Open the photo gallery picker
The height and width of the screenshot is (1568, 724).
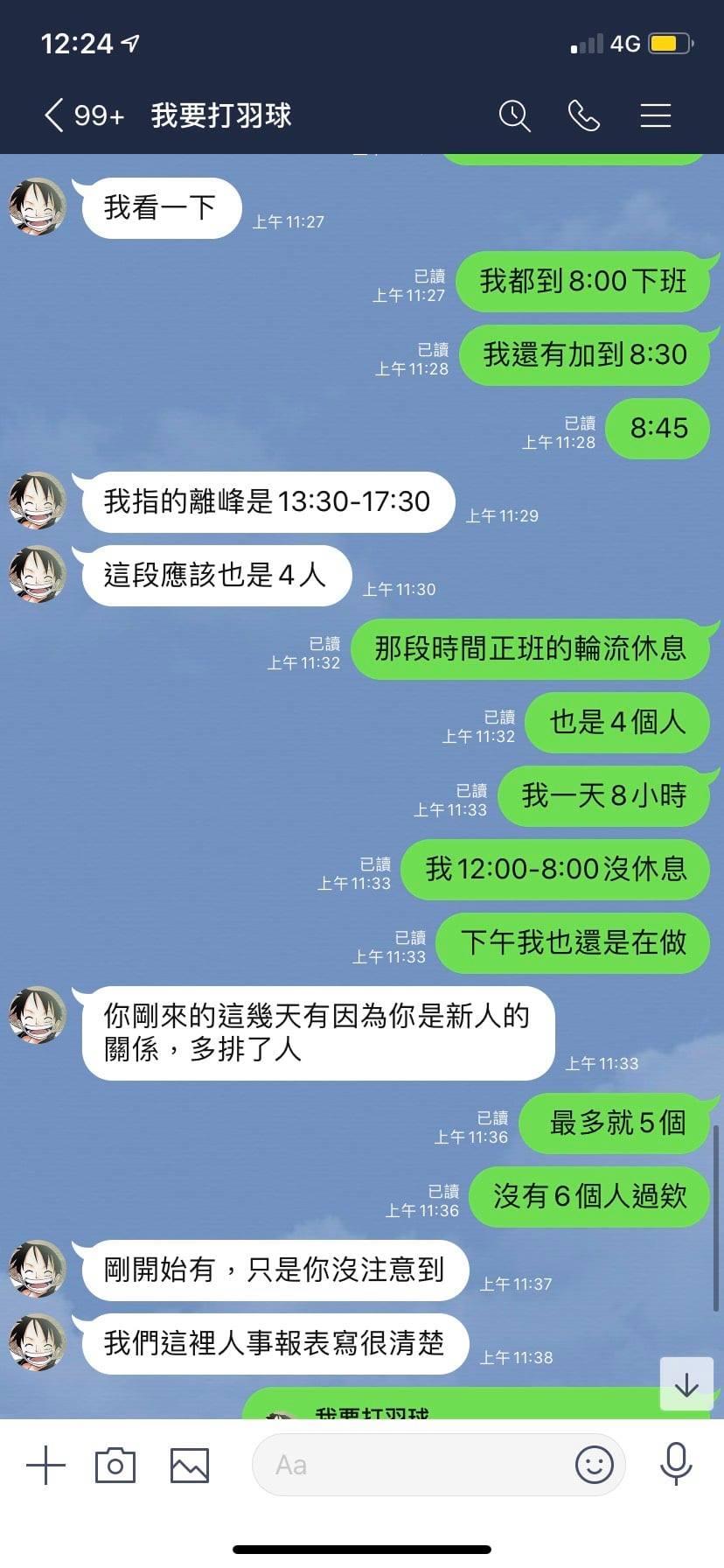189,1465
